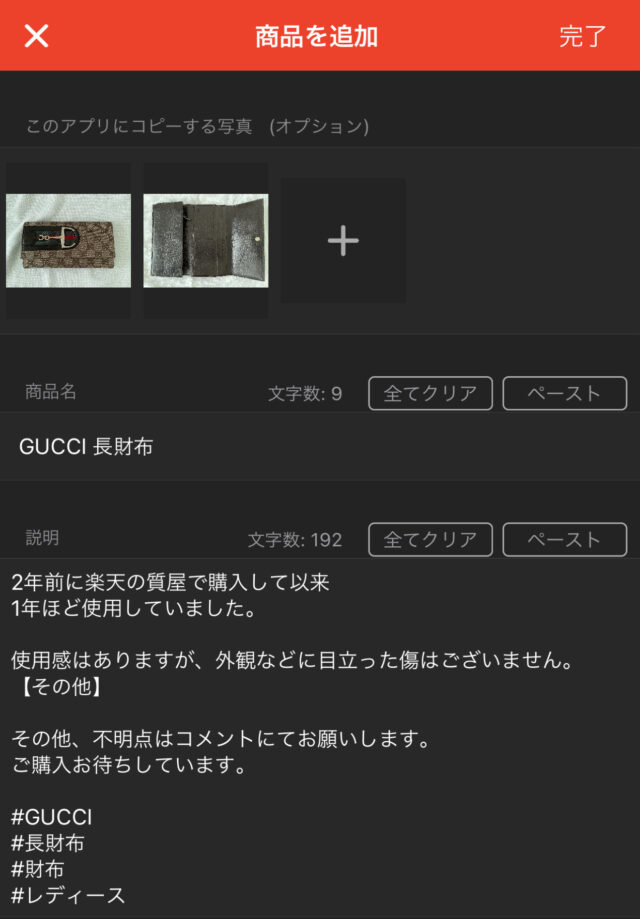Paste clipboard into the 商品名 field
Viewport: 640px width, 919px height.
click(564, 394)
